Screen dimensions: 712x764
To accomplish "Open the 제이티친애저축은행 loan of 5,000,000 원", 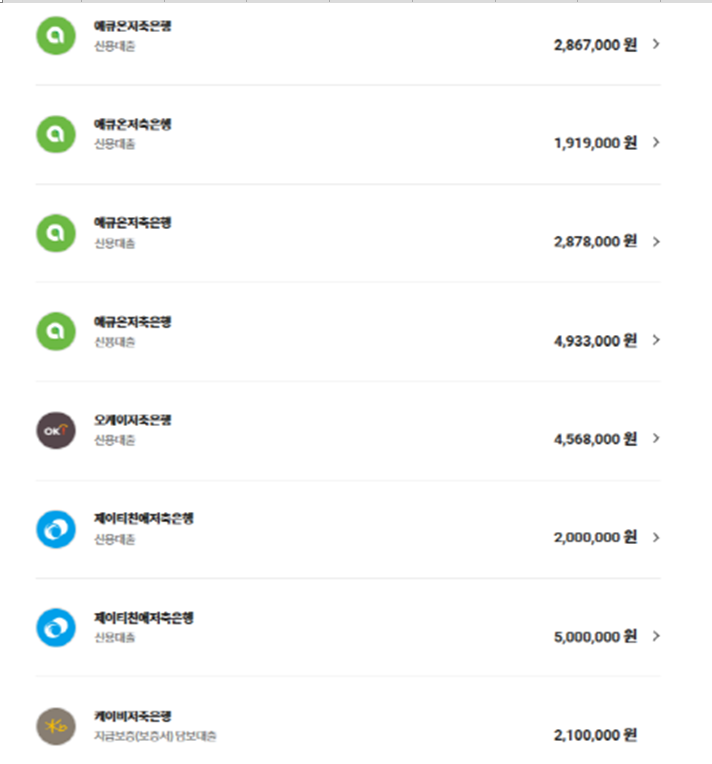I will [x=348, y=627].
